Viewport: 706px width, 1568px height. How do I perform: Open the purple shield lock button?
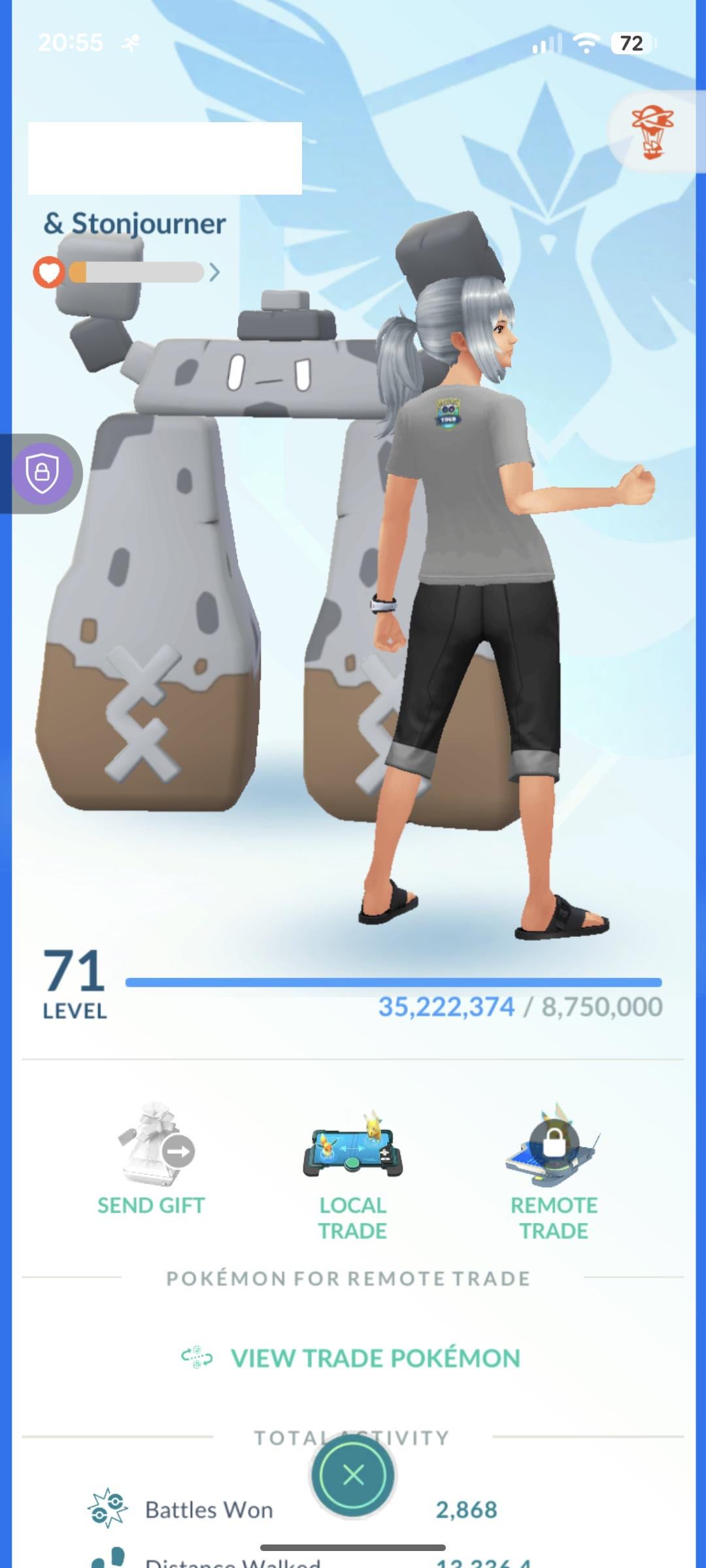pyautogui.click(x=42, y=472)
